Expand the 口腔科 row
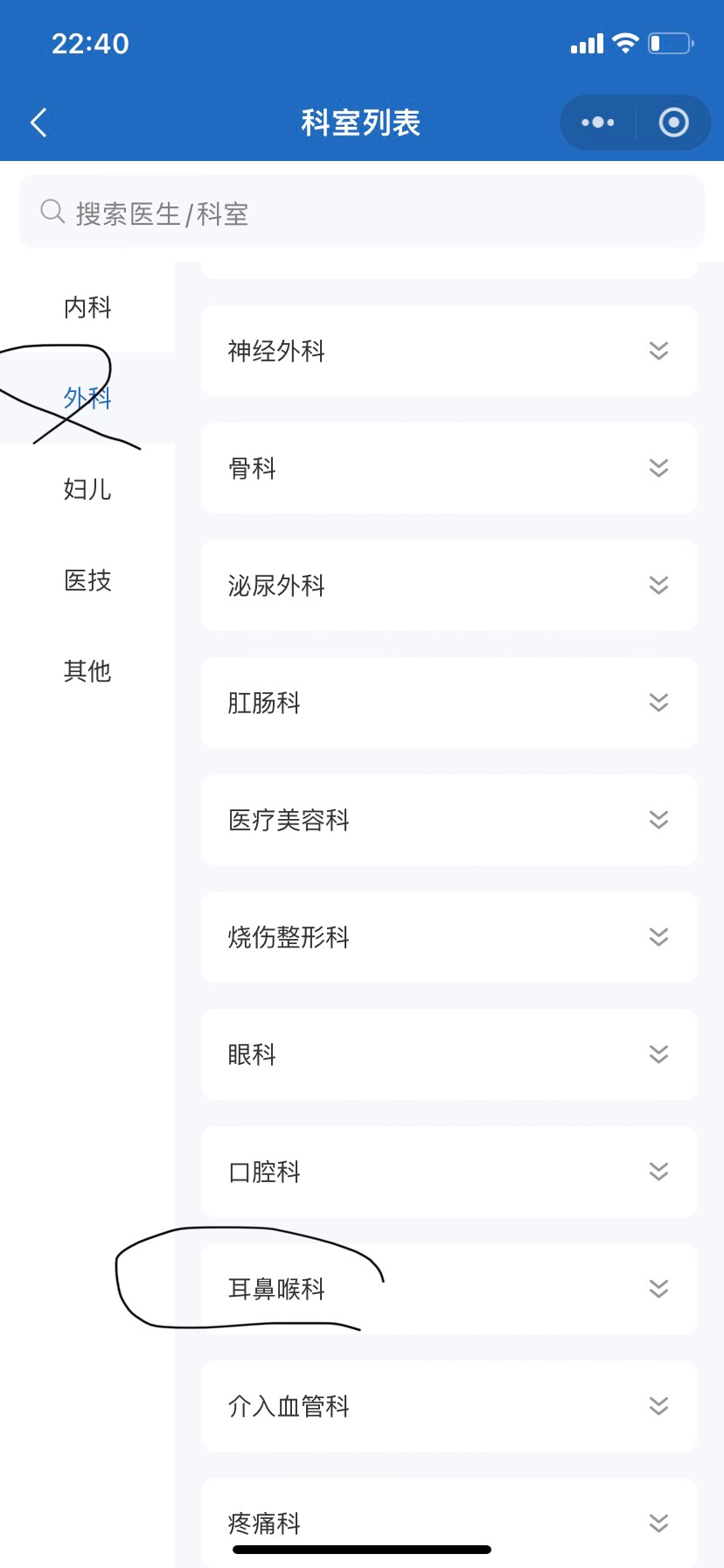 coord(449,1172)
